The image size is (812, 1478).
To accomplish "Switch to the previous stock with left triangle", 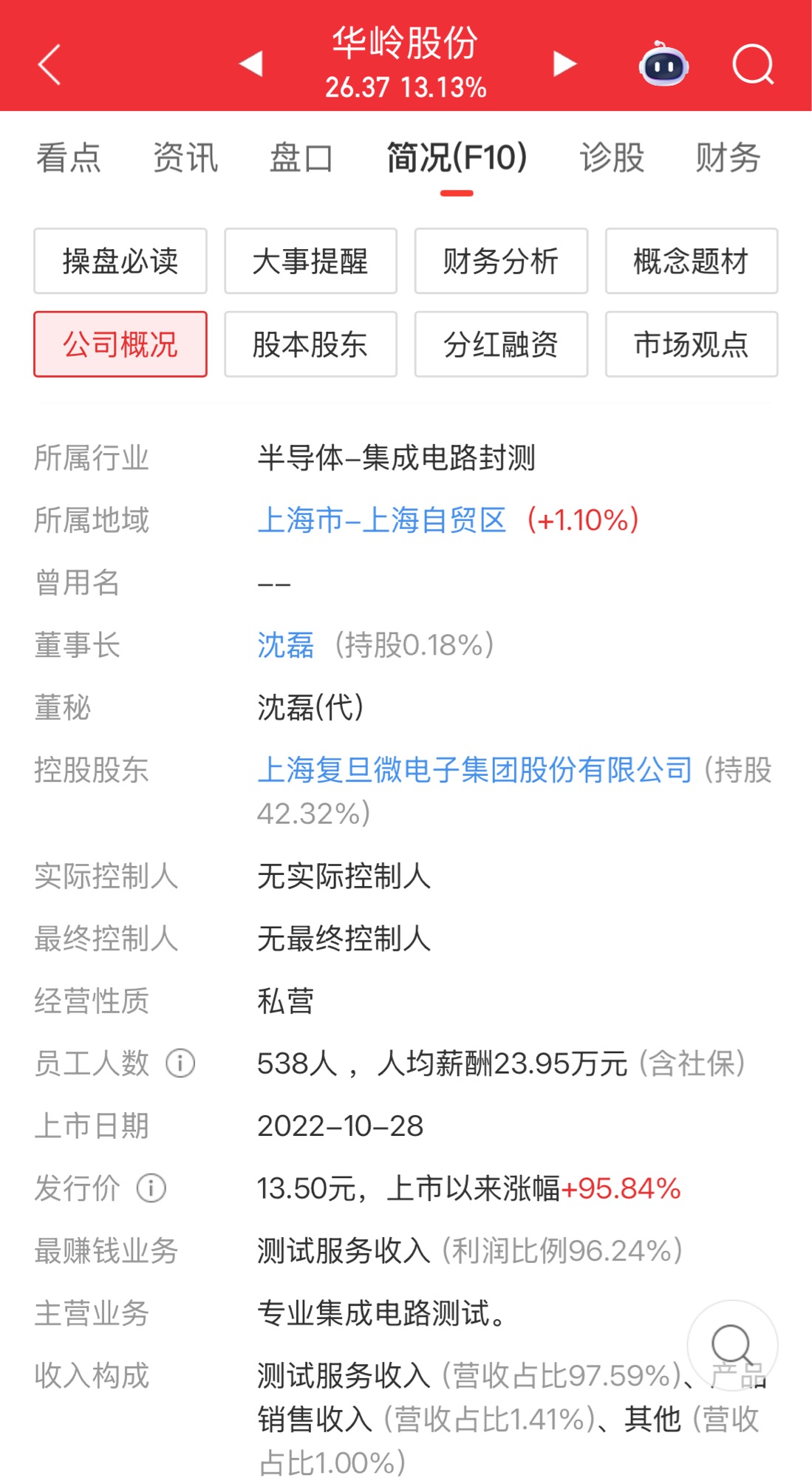I will 252,64.
